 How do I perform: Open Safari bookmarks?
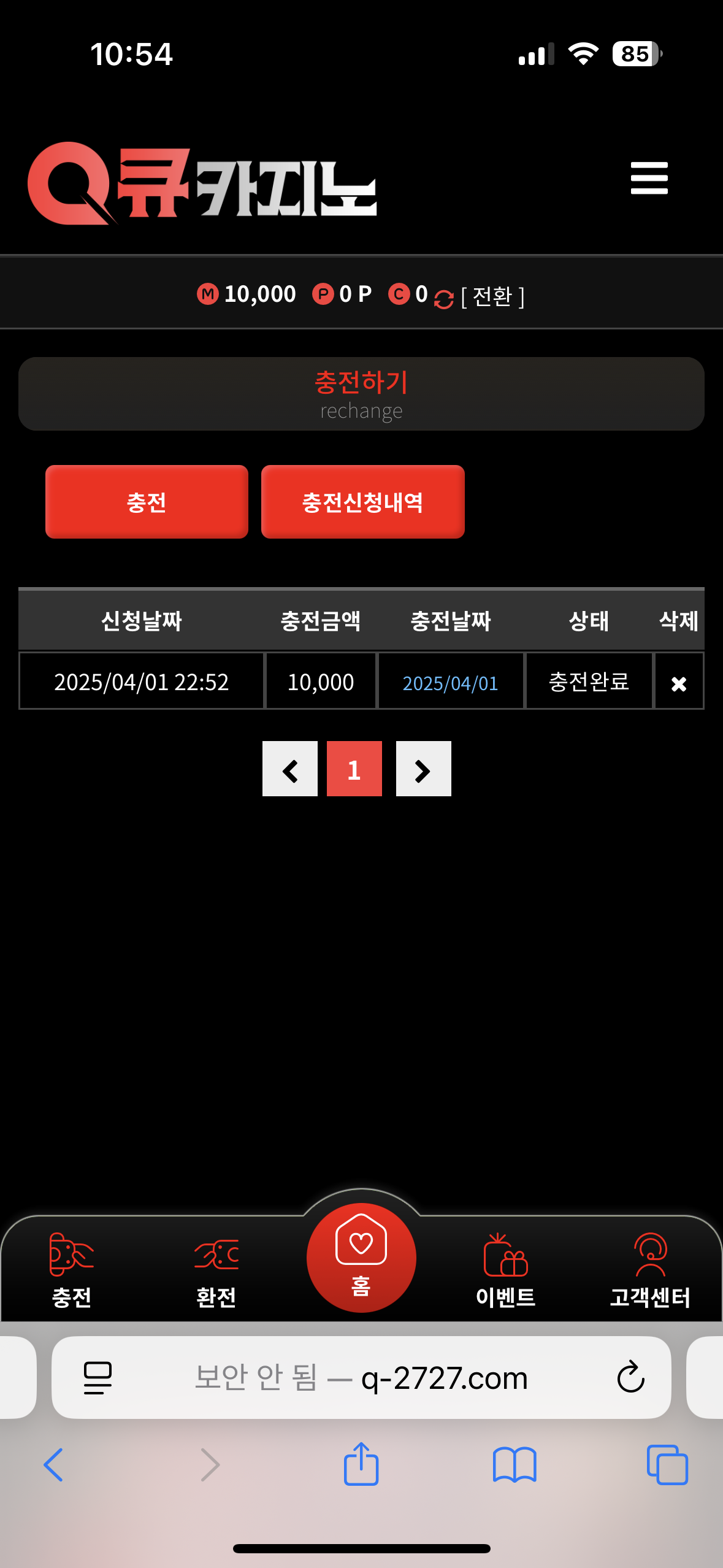(515, 1465)
